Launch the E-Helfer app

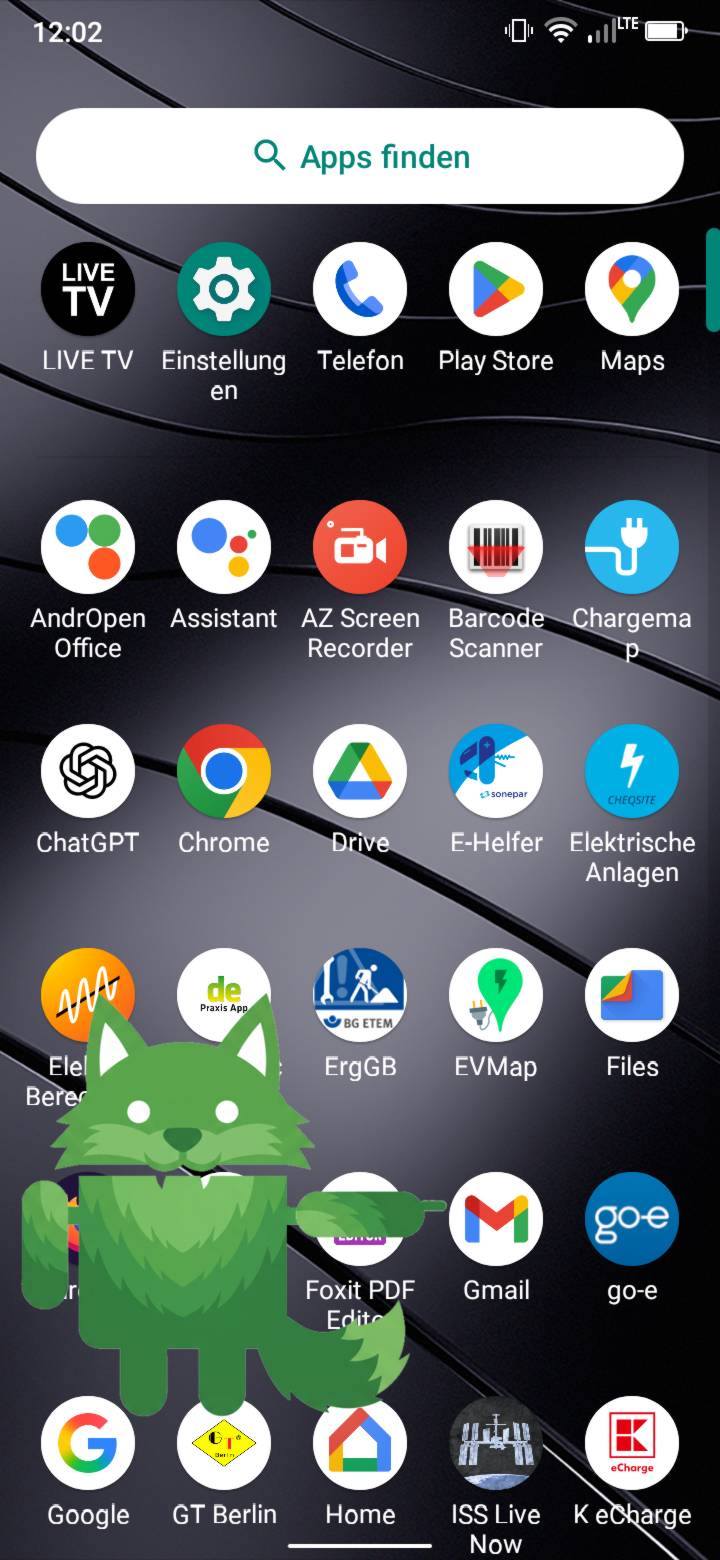point(496,771)
